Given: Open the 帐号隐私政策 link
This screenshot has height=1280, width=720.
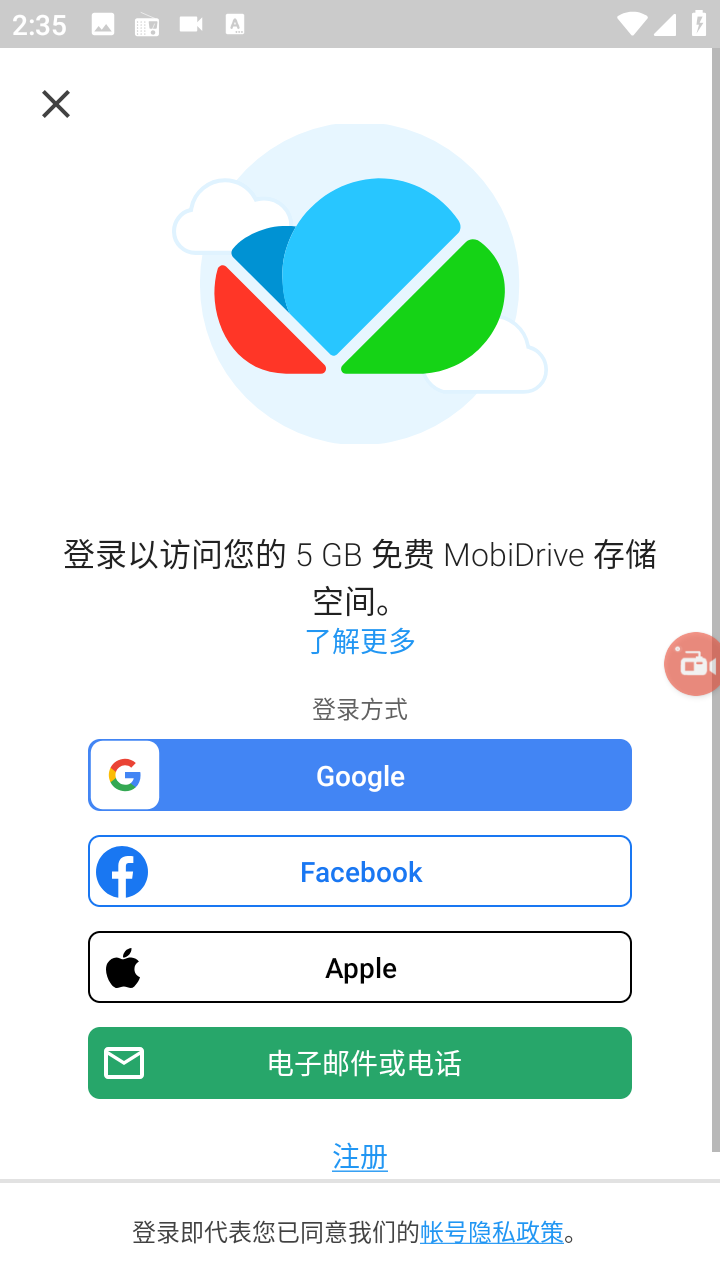Looking at the screenshot, I should (492, 1232).
